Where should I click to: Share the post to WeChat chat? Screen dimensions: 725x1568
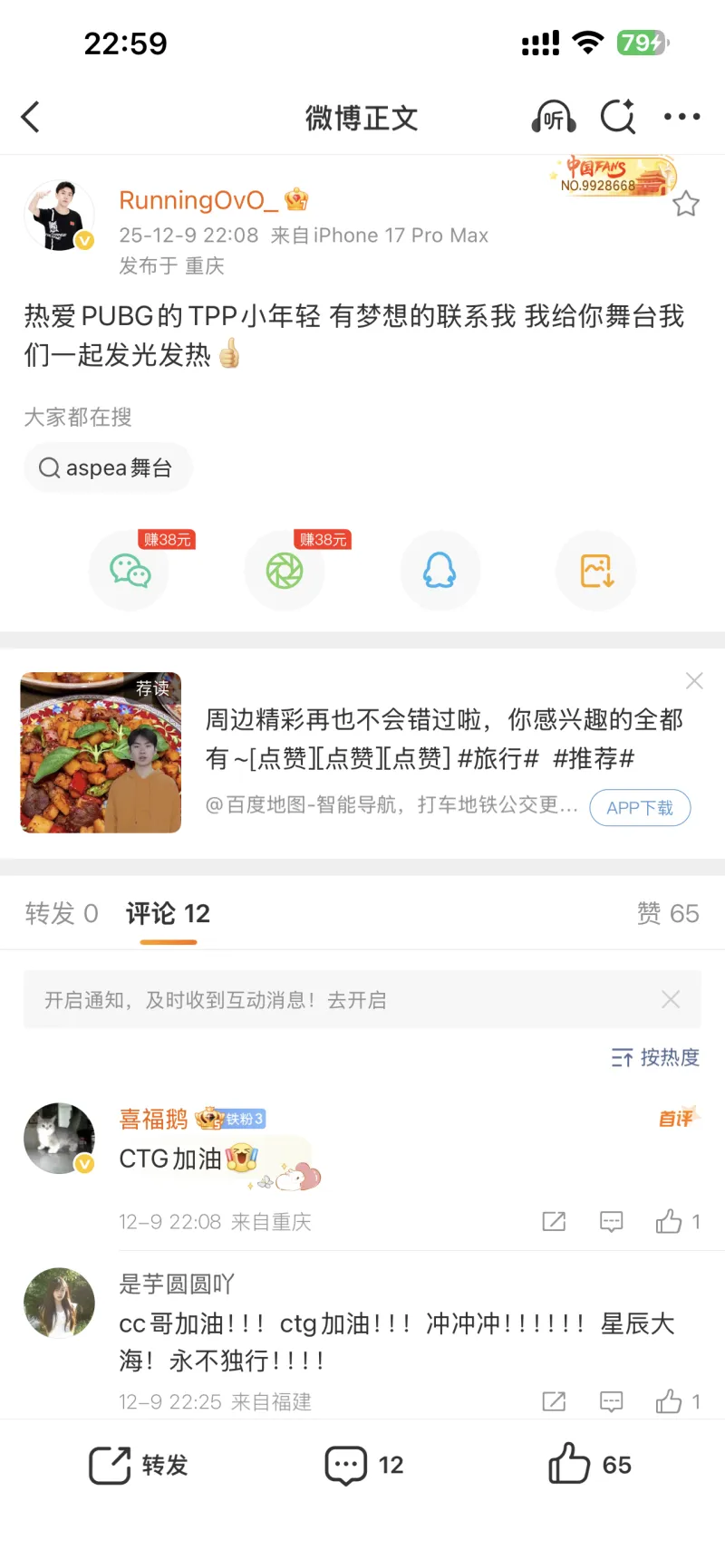[x=130, y=572]
